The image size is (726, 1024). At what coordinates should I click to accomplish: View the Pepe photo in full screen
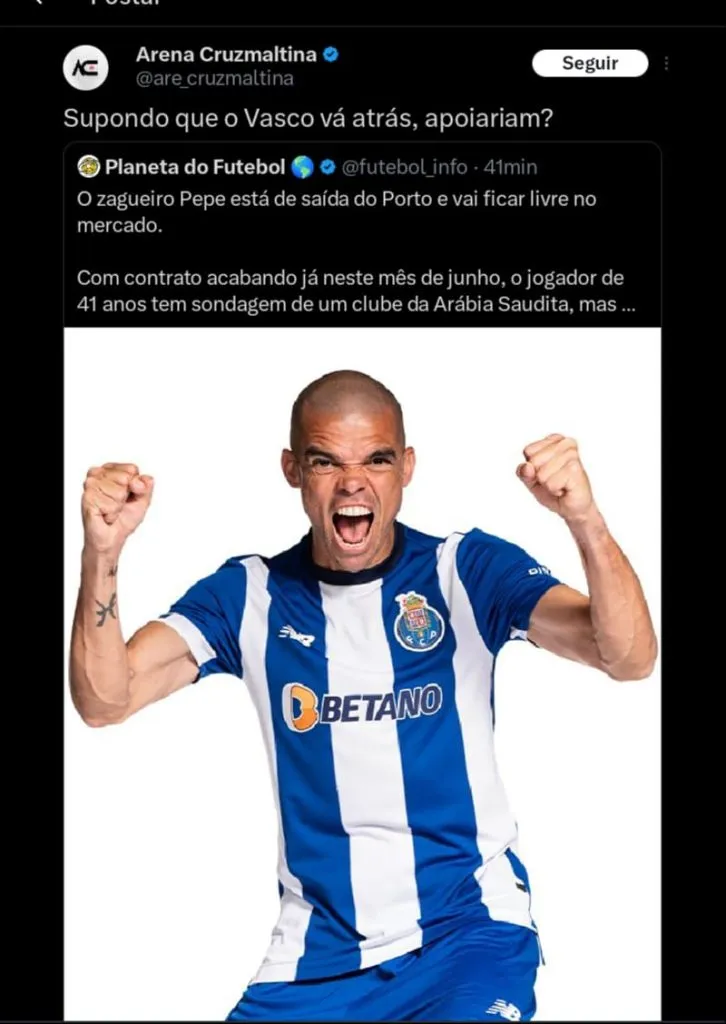(362, 670)
